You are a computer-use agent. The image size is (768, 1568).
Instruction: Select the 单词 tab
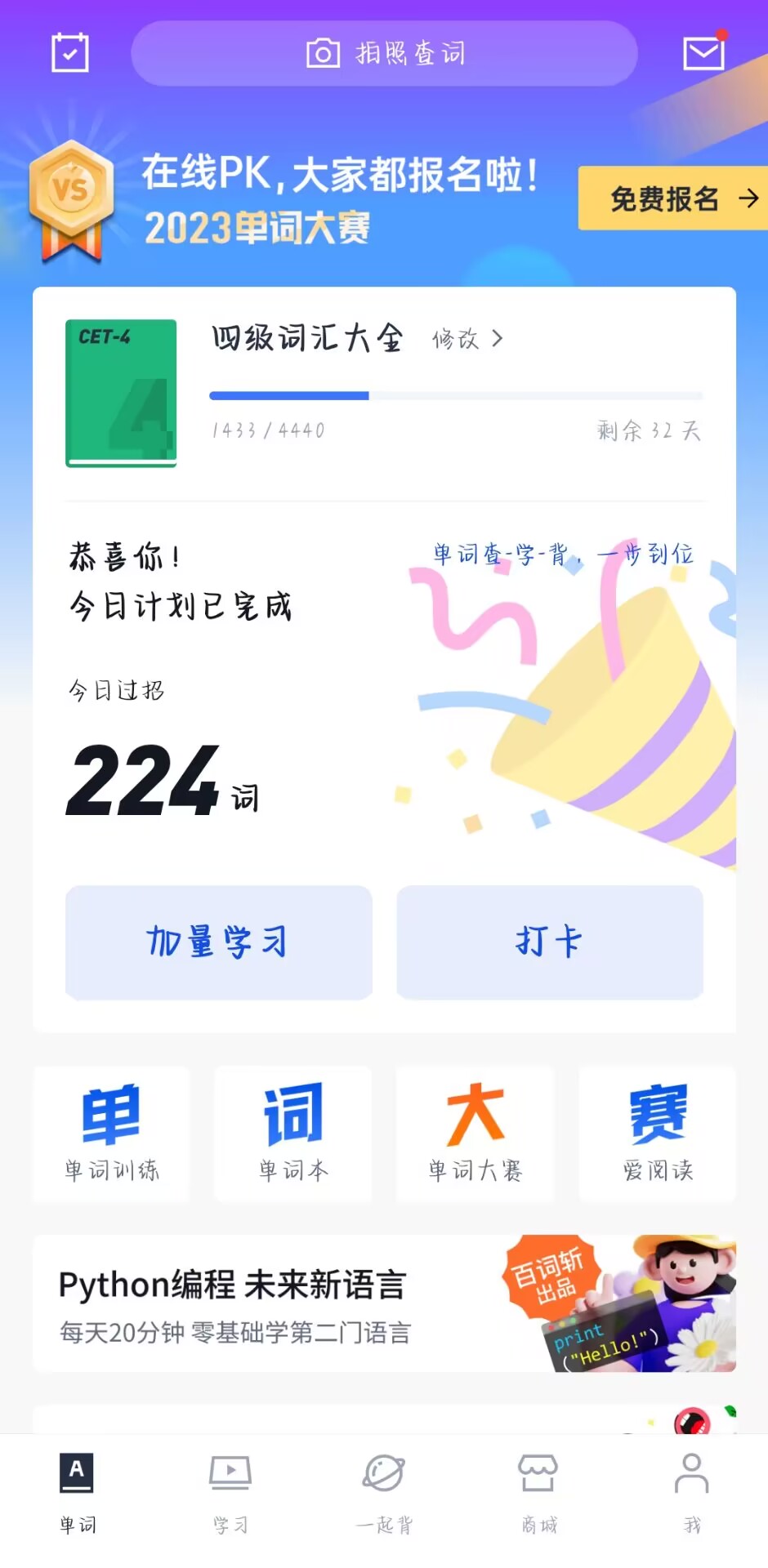pos(77,1493)
